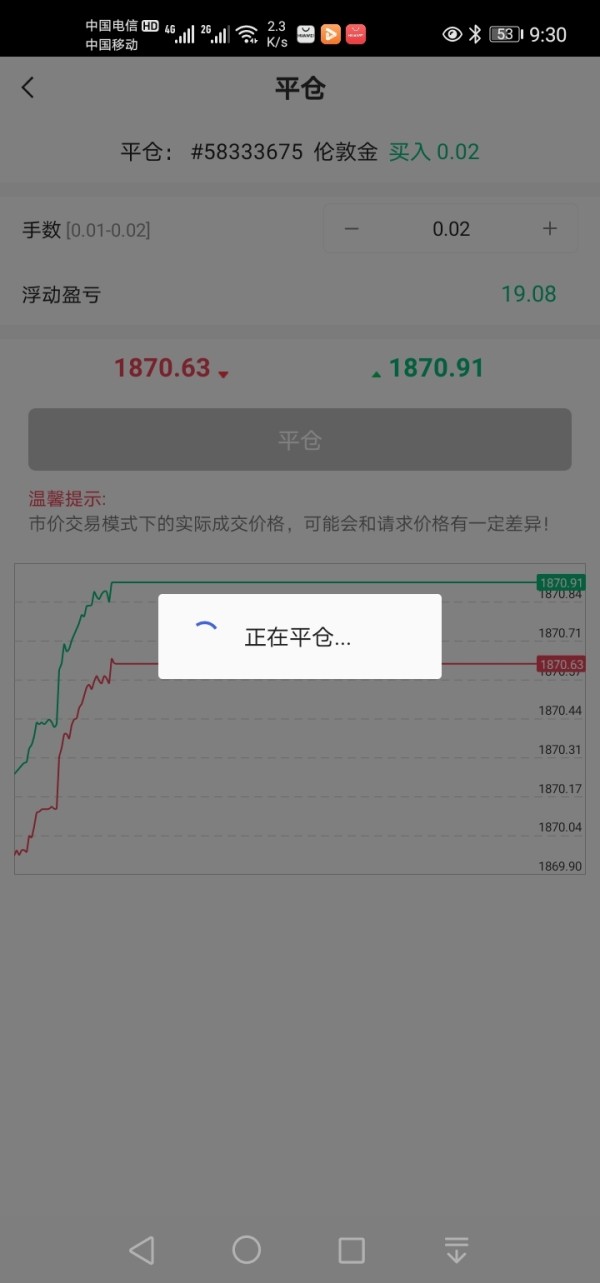The height and width of the screenshot is (1283, 600).
Task: Tap the gray 平仓 close-position button
Action: [300, 439]
